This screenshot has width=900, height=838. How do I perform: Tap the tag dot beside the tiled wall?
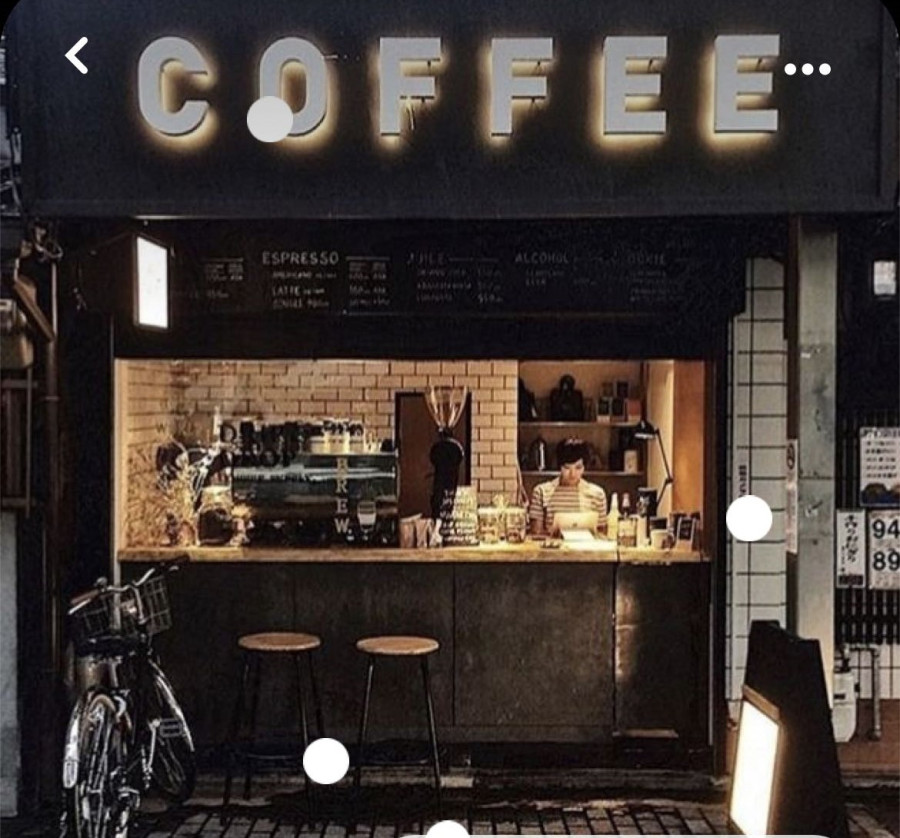click(x=749, y=518)
